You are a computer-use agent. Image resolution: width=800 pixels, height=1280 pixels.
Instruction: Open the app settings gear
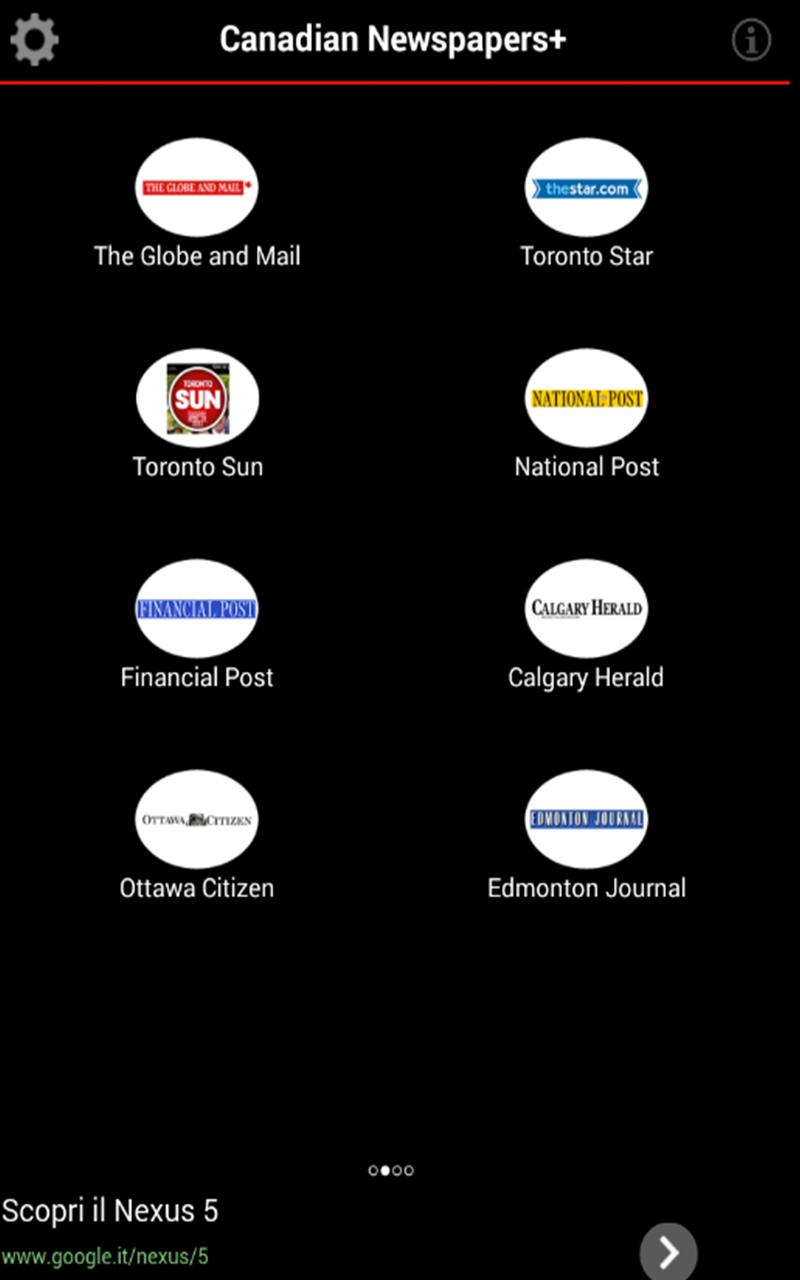pos(34,40)
